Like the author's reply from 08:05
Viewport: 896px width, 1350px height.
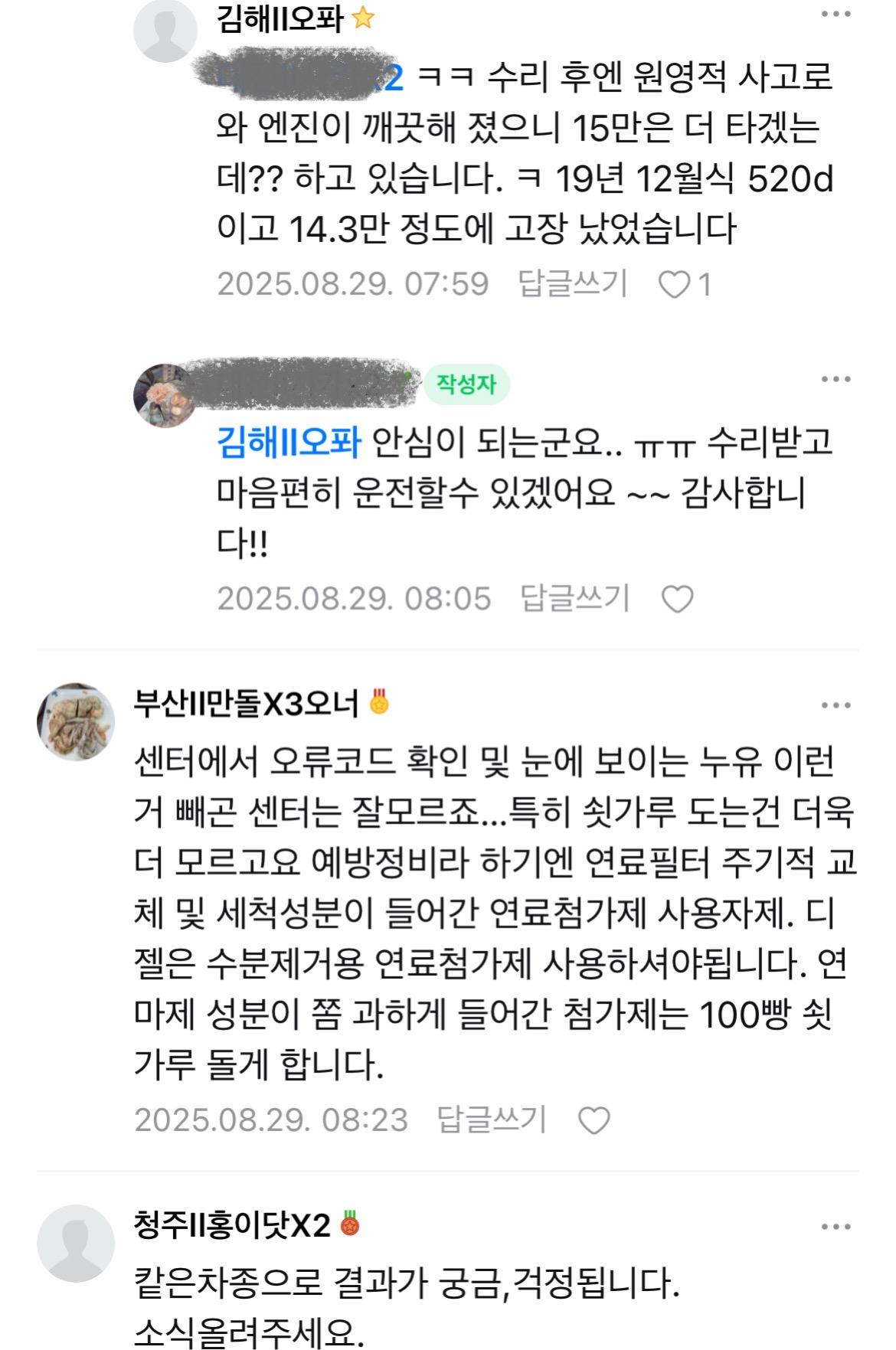tap(677, 599)
